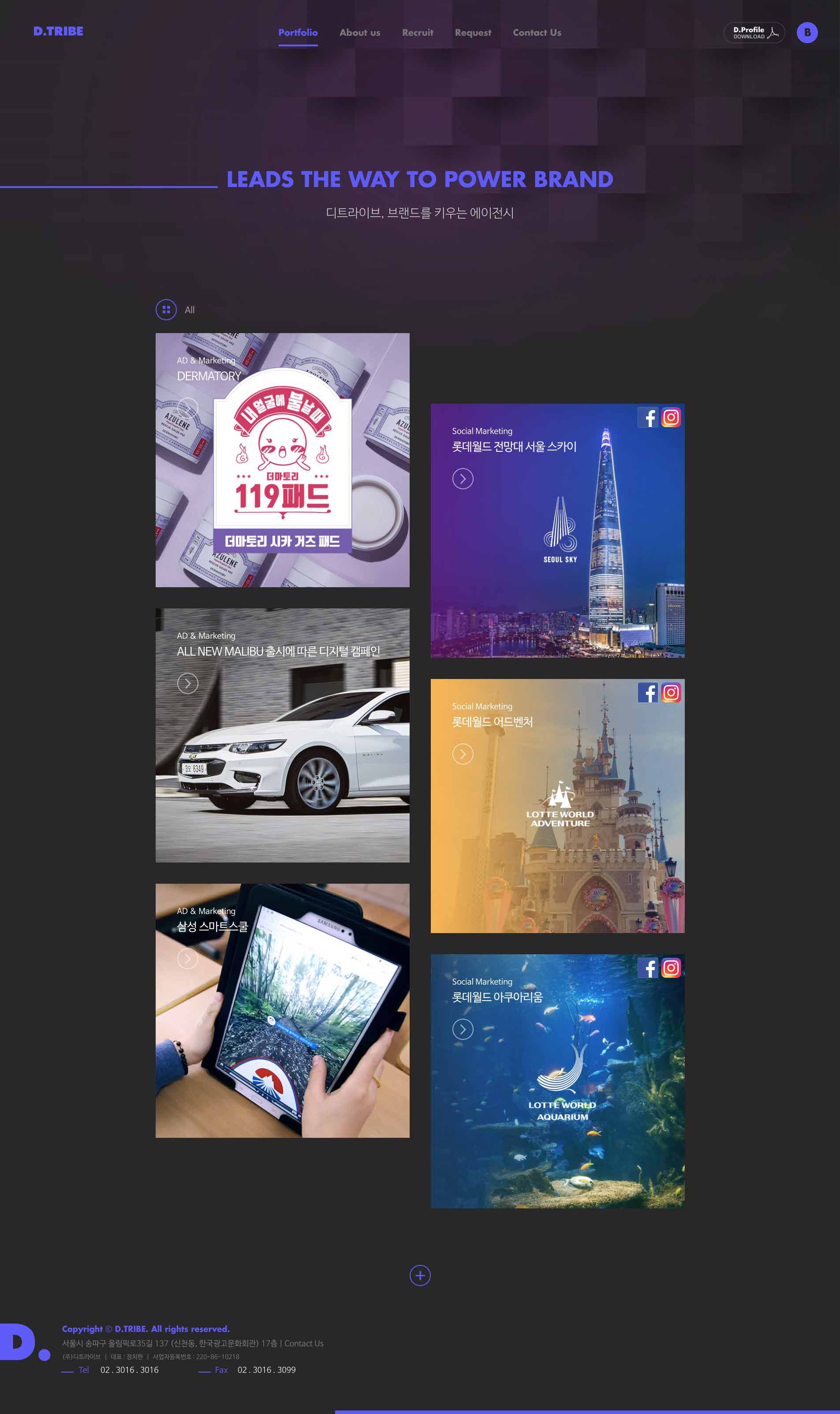The width and height of the screenshot is (840, 1414).
Task: Open the 삼성 스마트스쿨 project card
Action: [x=283, y=1010]
